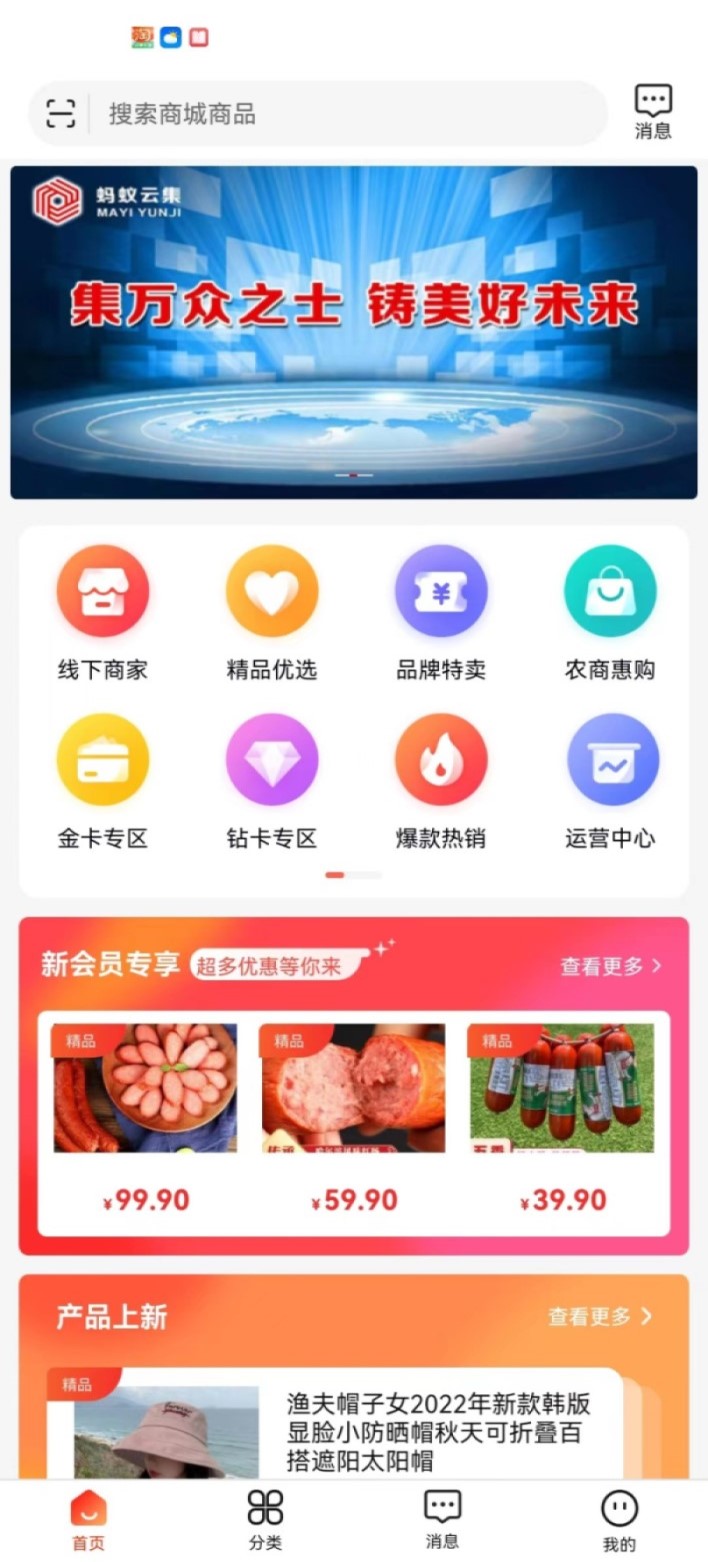
Task: Switch to the 分类 tab
Action: [265, 1520]
